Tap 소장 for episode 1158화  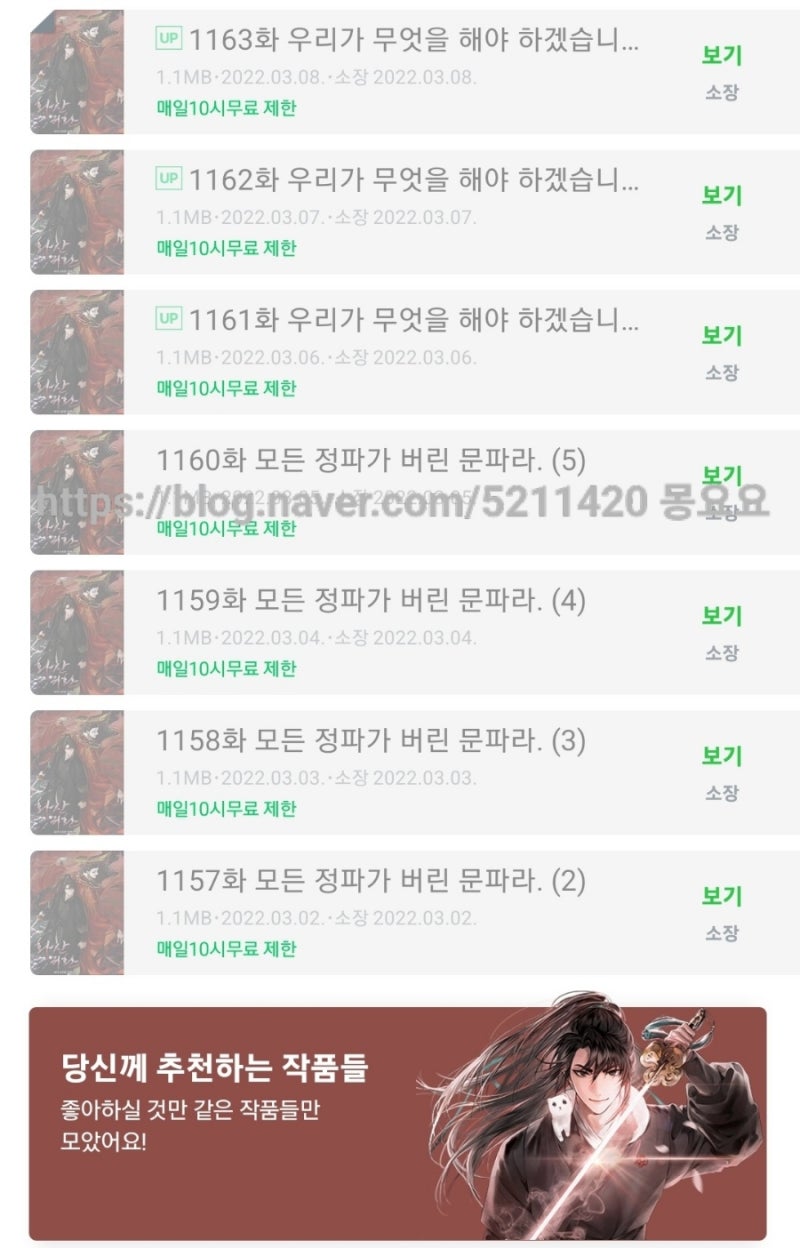(x=721, y=793)
